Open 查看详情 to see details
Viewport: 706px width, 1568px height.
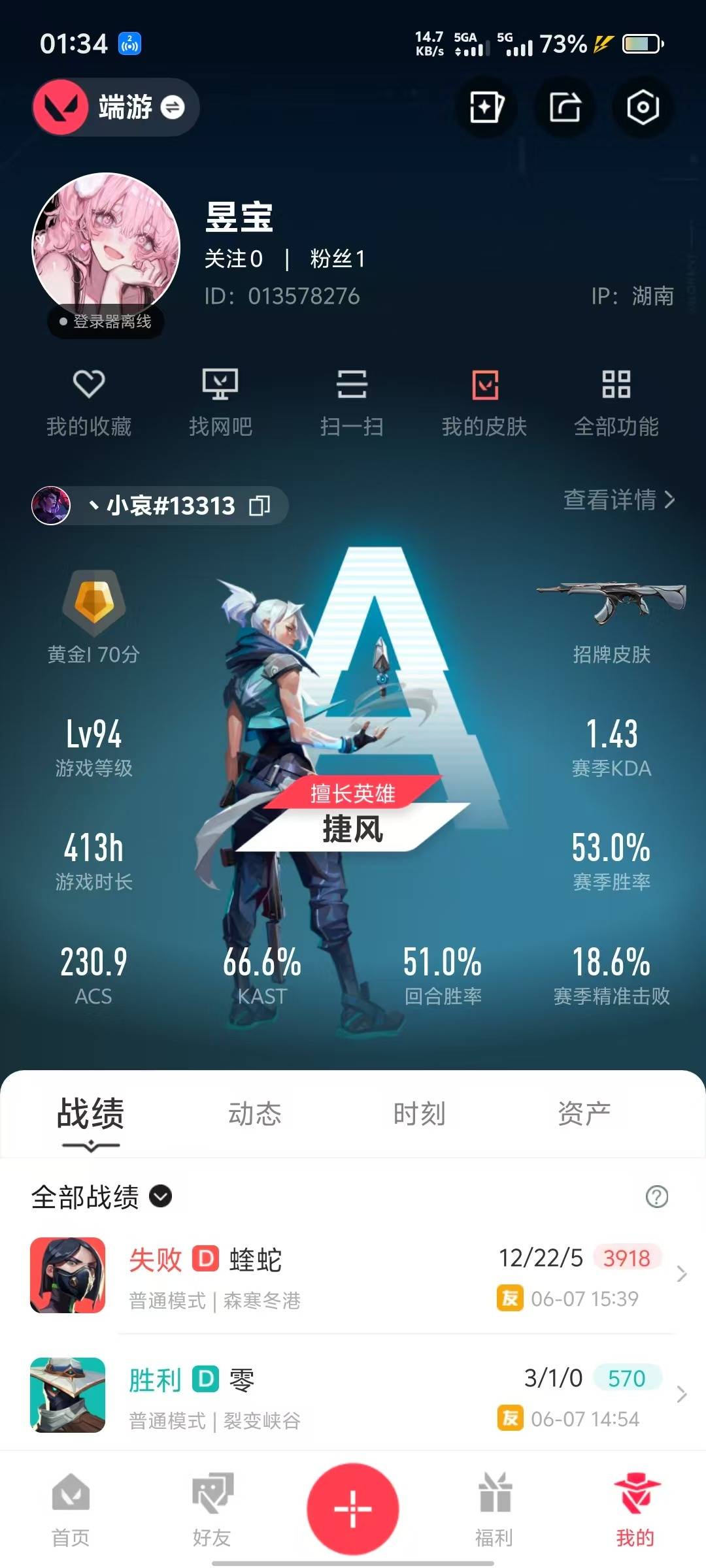619,500
